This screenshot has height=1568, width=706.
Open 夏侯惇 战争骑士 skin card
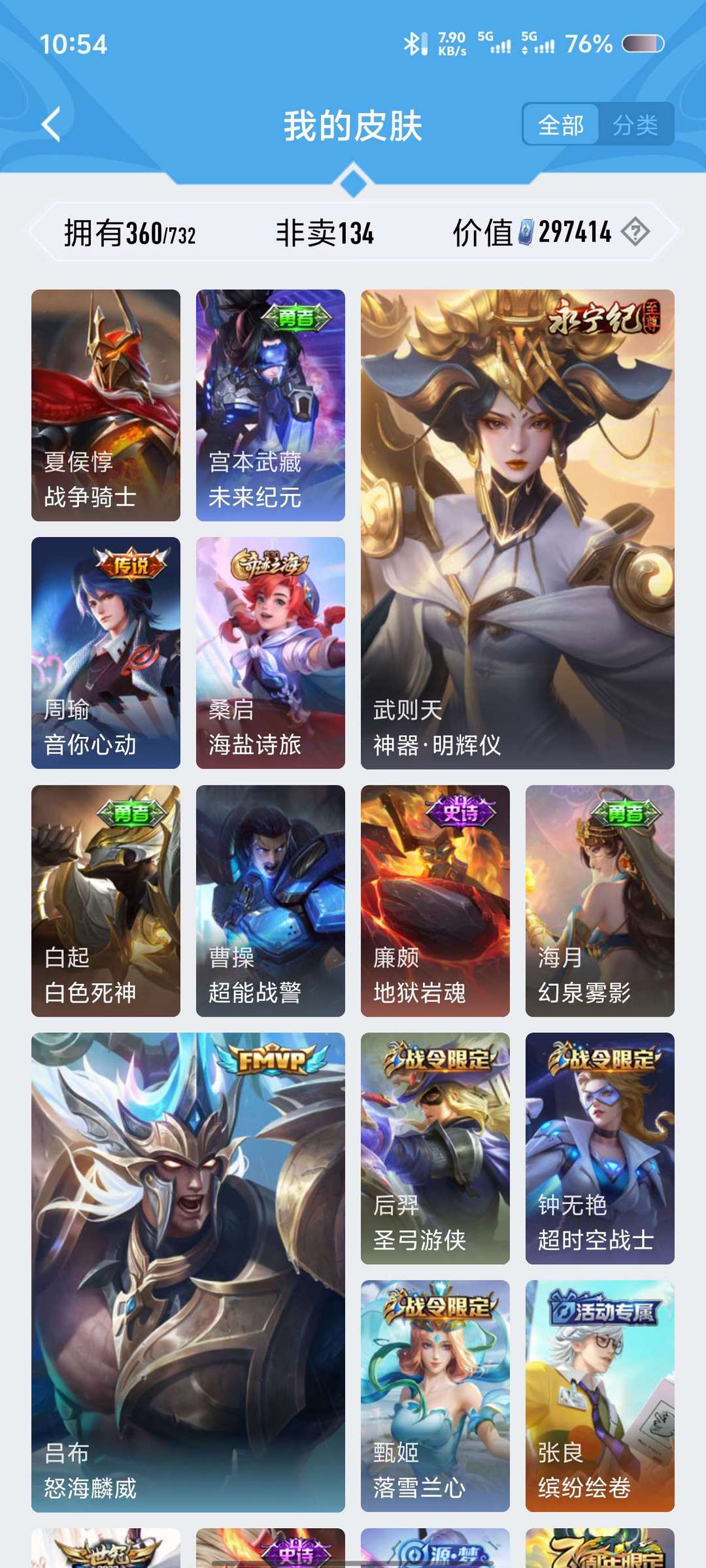pyautogui.click(x=106, y=405)
